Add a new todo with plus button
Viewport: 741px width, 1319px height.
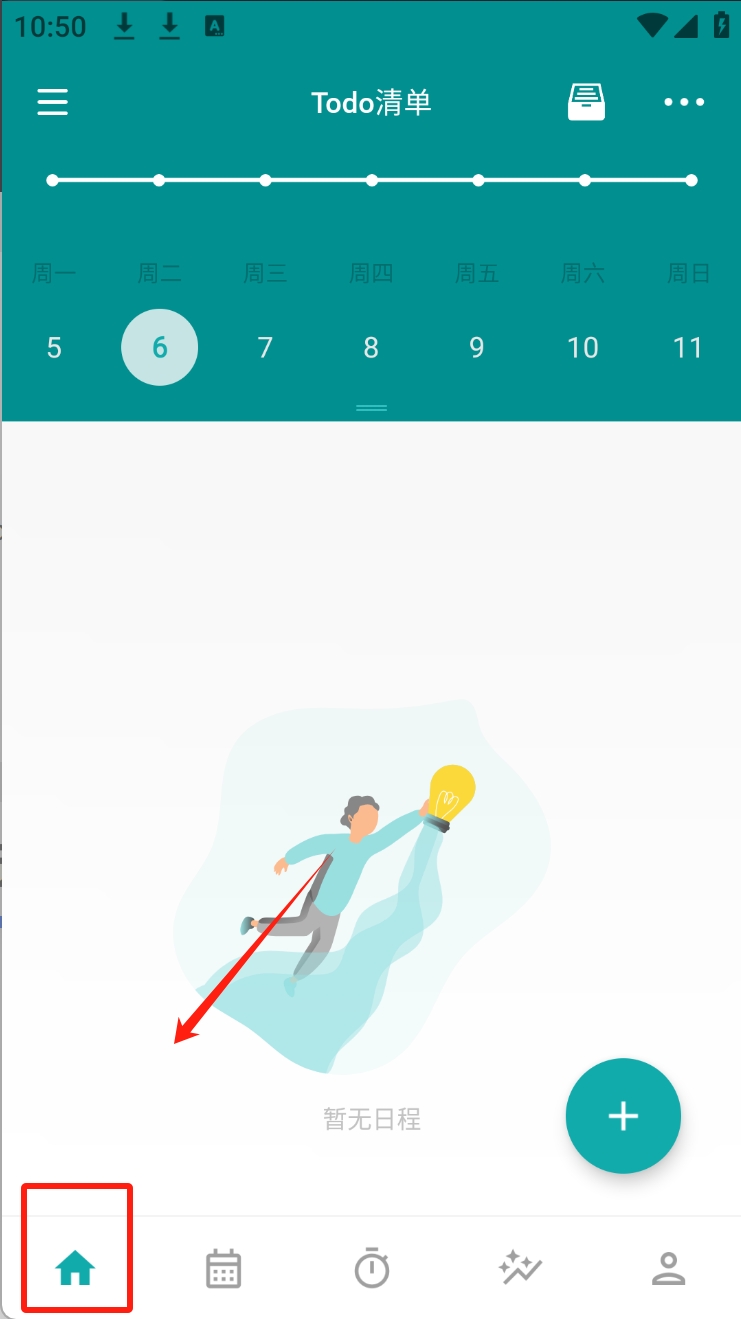pos(623,1116)
